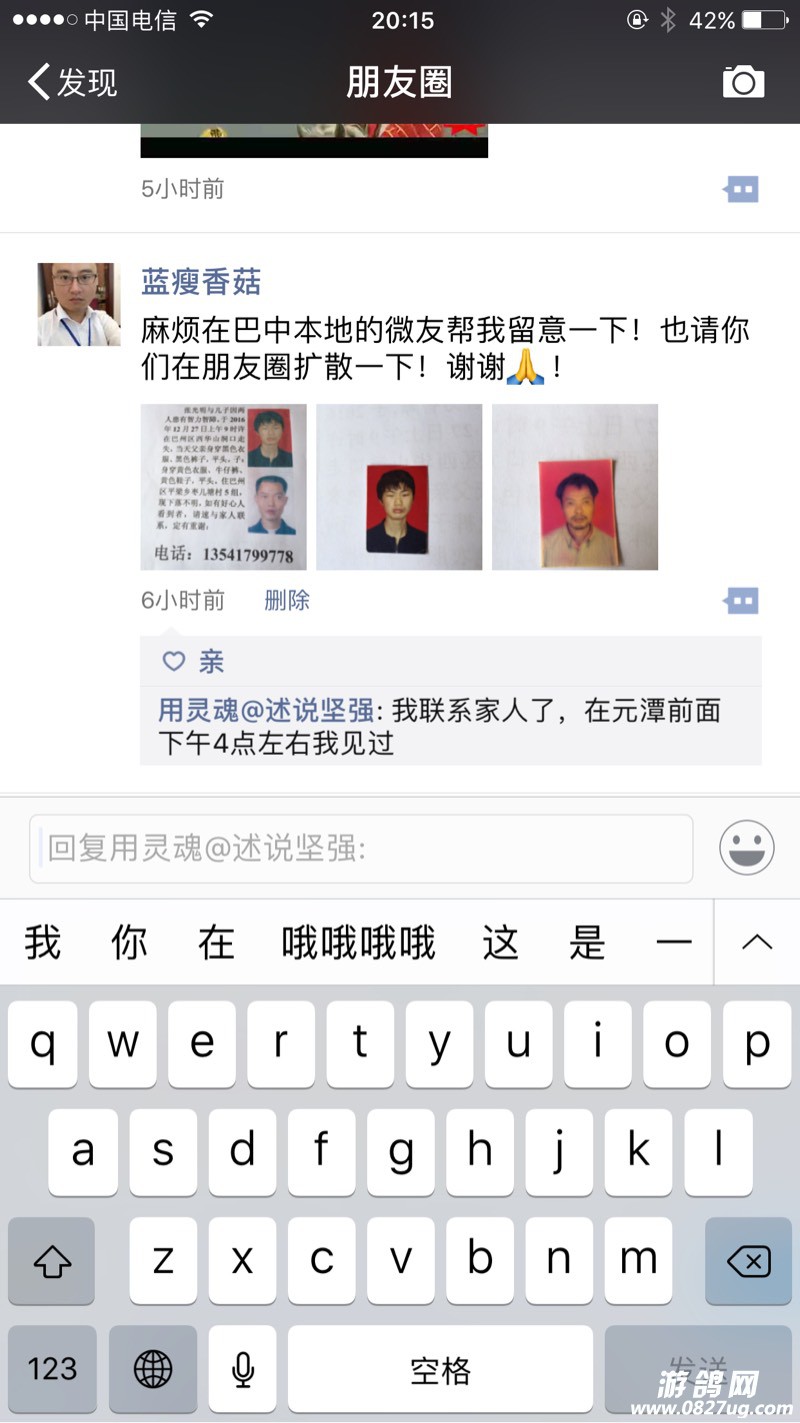Switch to the 123 number keyboard
This screenshot has height=1423, width=800.
52,1368
